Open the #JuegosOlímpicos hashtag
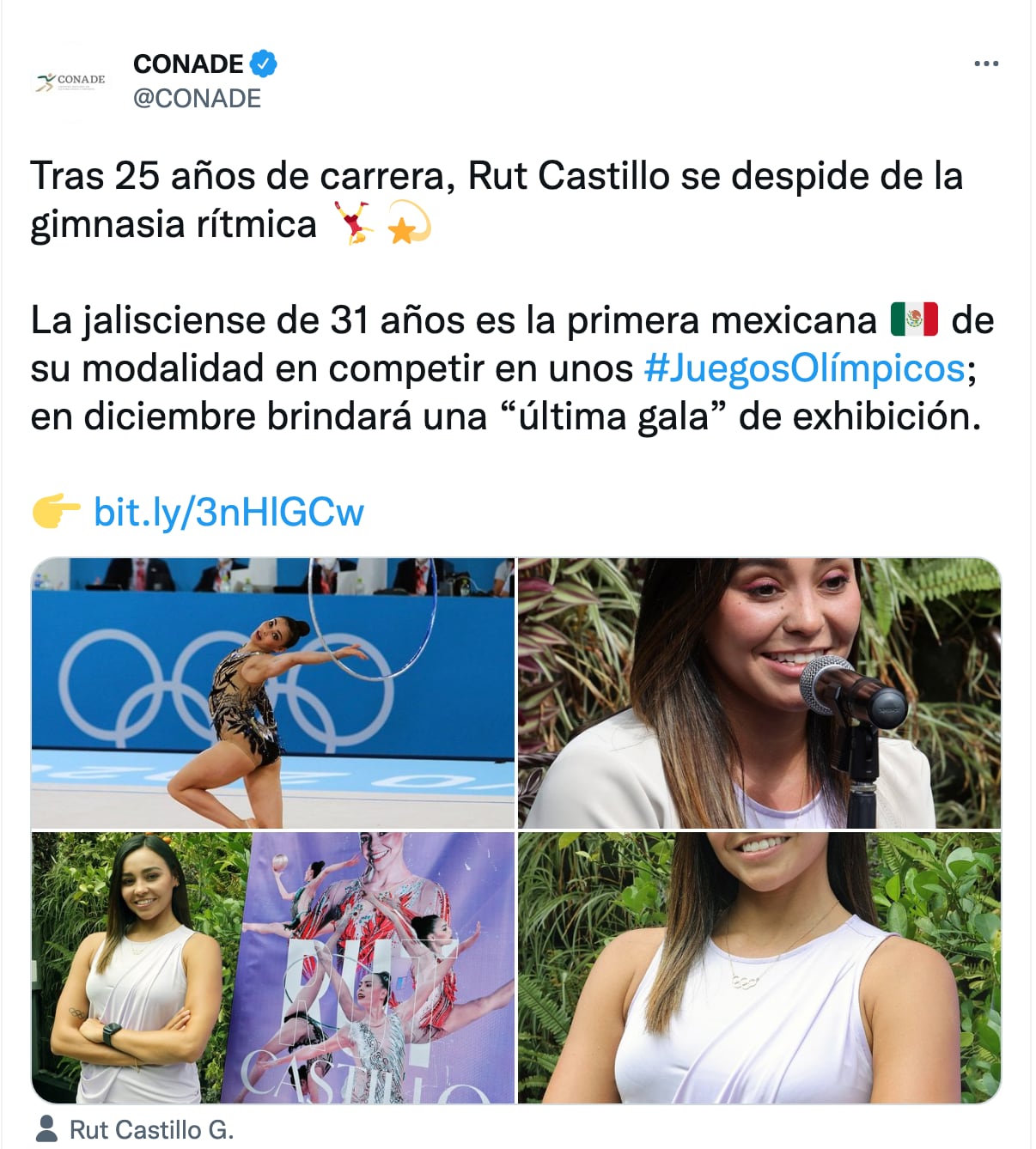 click(804, 368)
